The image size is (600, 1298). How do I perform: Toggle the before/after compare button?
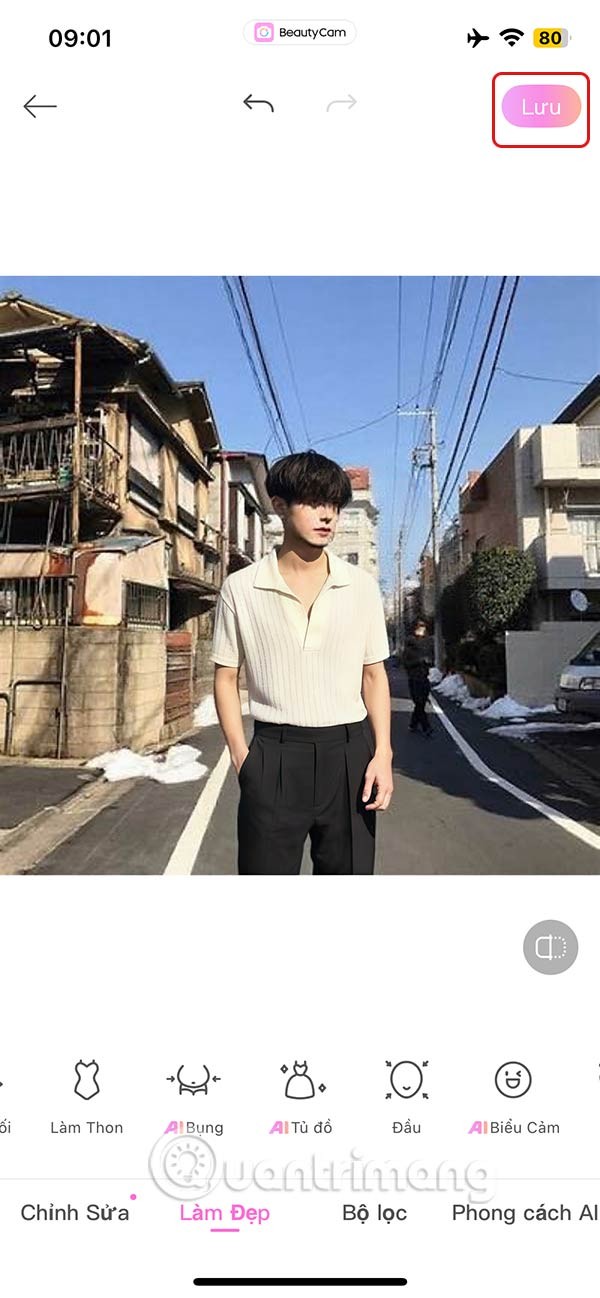pos(551,947)
